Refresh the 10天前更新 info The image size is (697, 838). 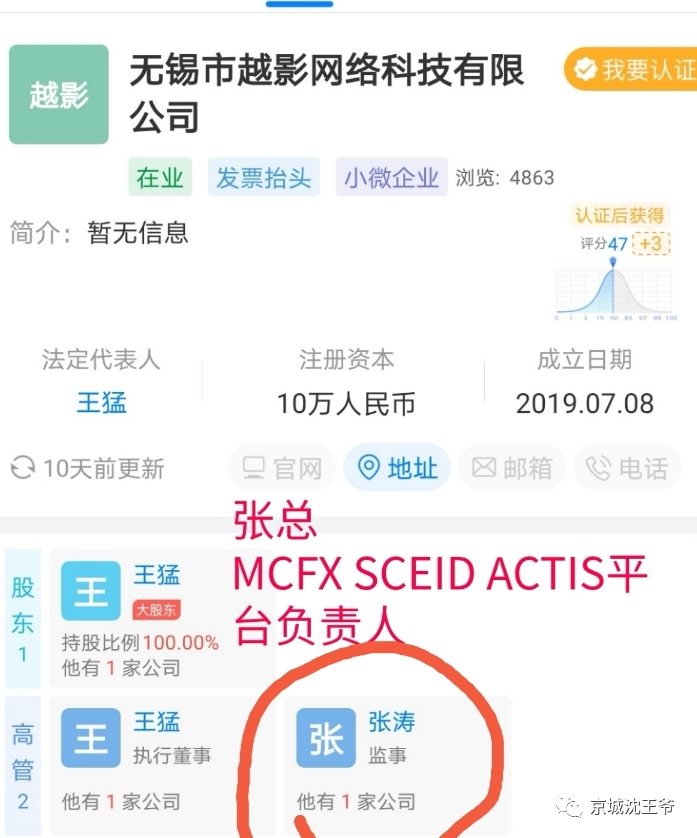[88, 468]
